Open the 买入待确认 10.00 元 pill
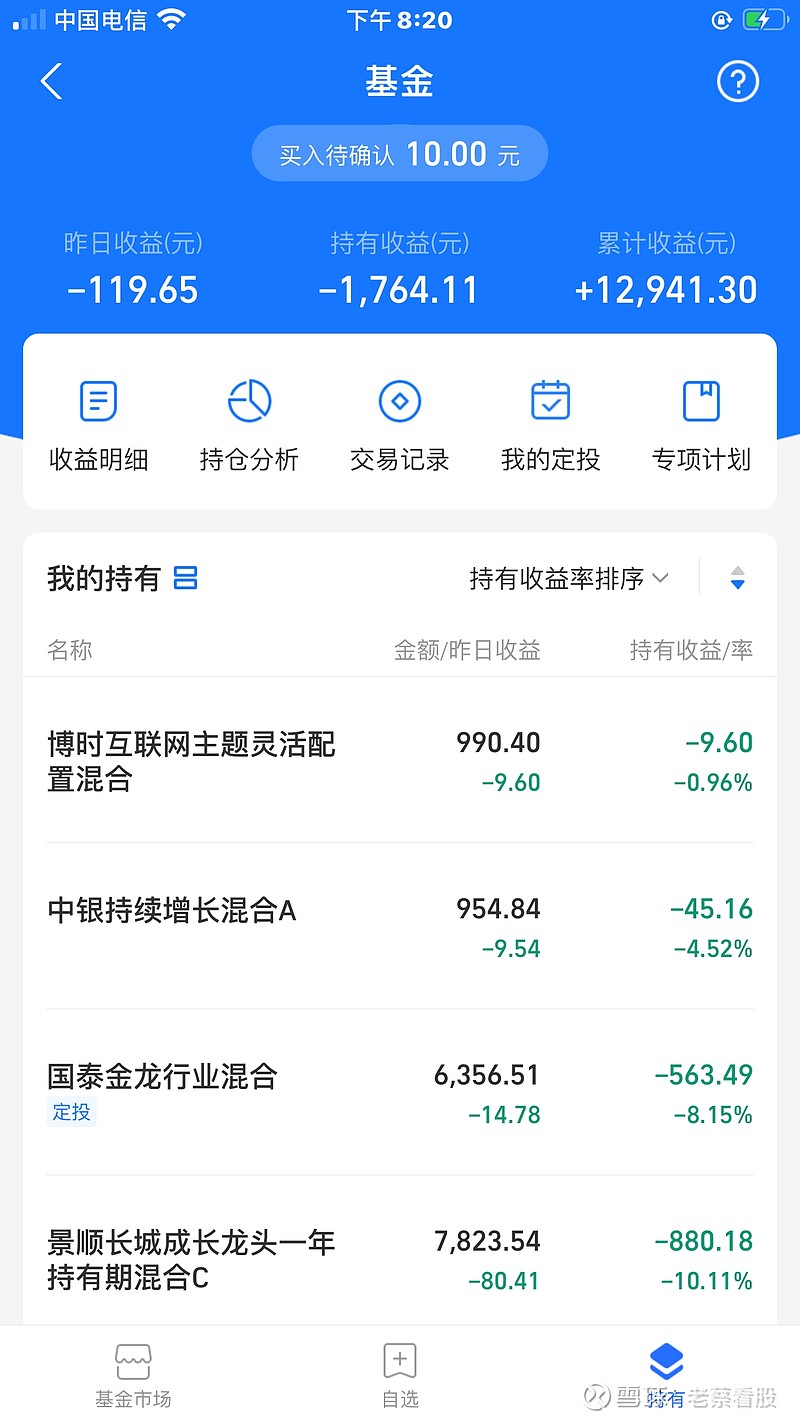The width and height of the screenshot is (800, 1422). (400, 154)
